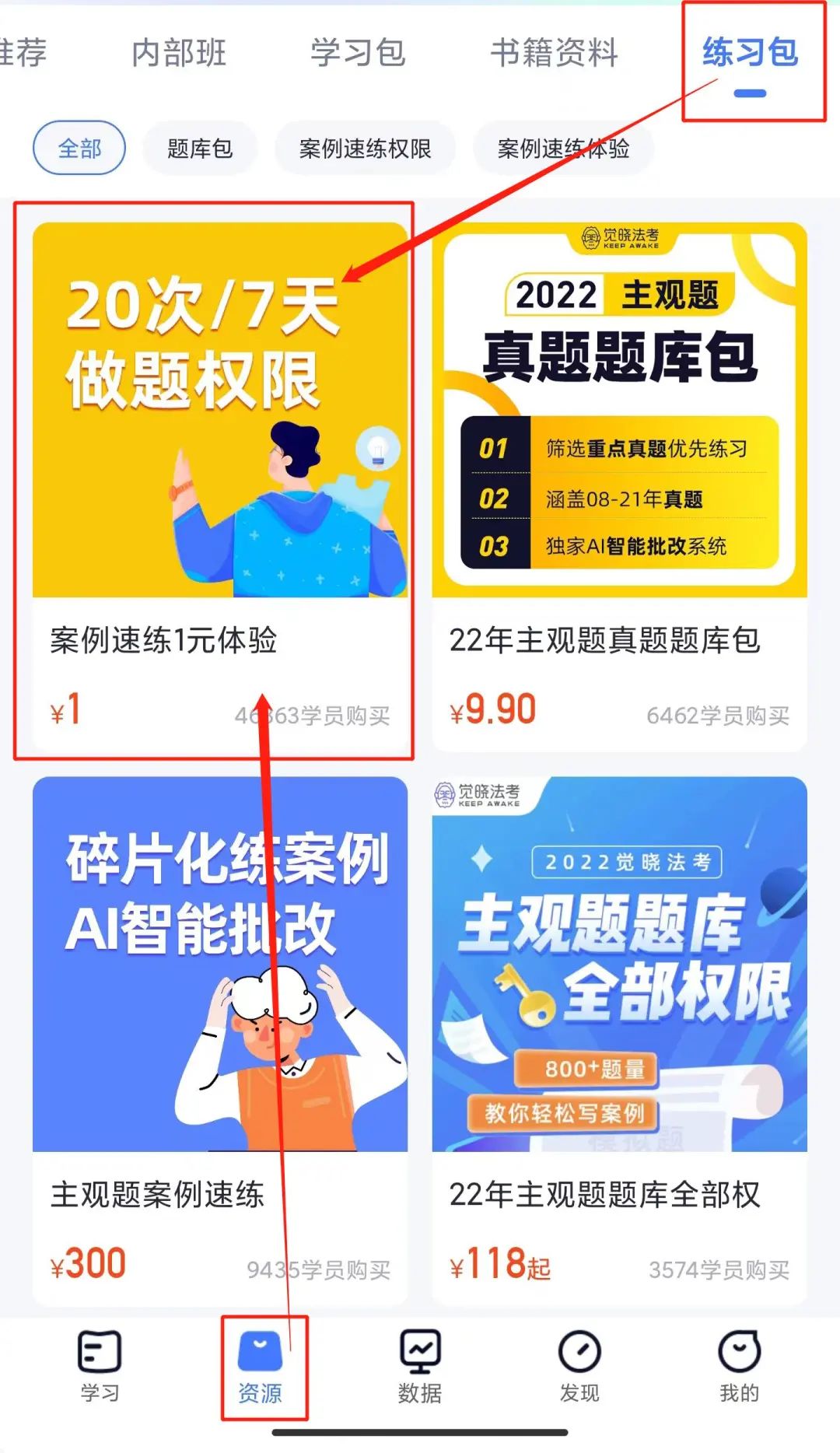
Task: Open the 案例速练1元体验 product card
Action: point(219,482)
